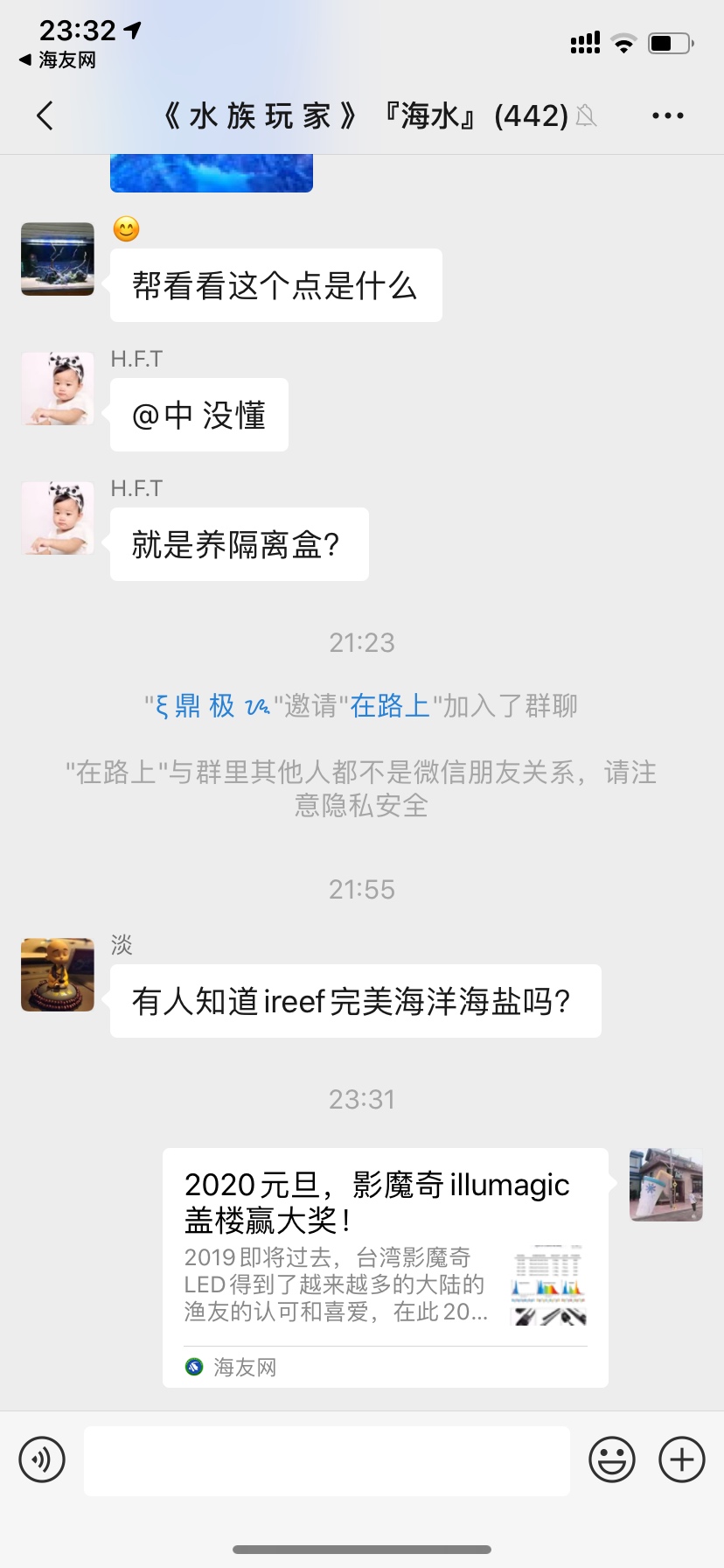The height and width of the screenshot is (1568, 724).
Task: Open the plus attachment menu
Action: pyautogui.click(x=681, y=1459)
